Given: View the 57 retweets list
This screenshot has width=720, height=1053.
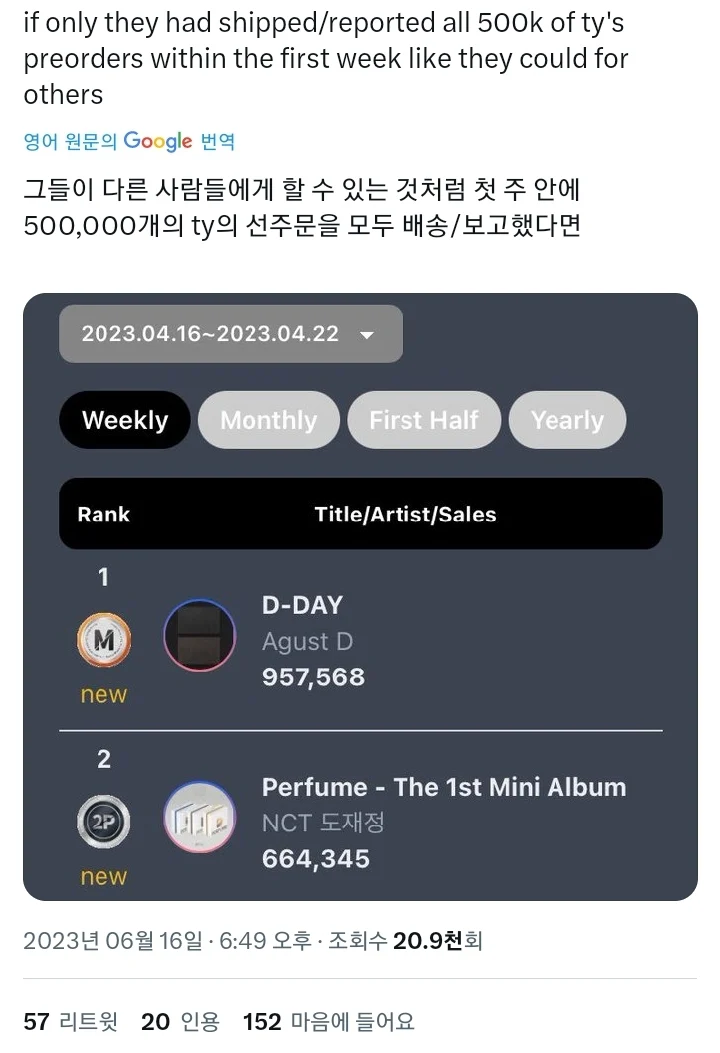Looking at the screenshot, I should pyautogui.click(x=70, y=1021).
